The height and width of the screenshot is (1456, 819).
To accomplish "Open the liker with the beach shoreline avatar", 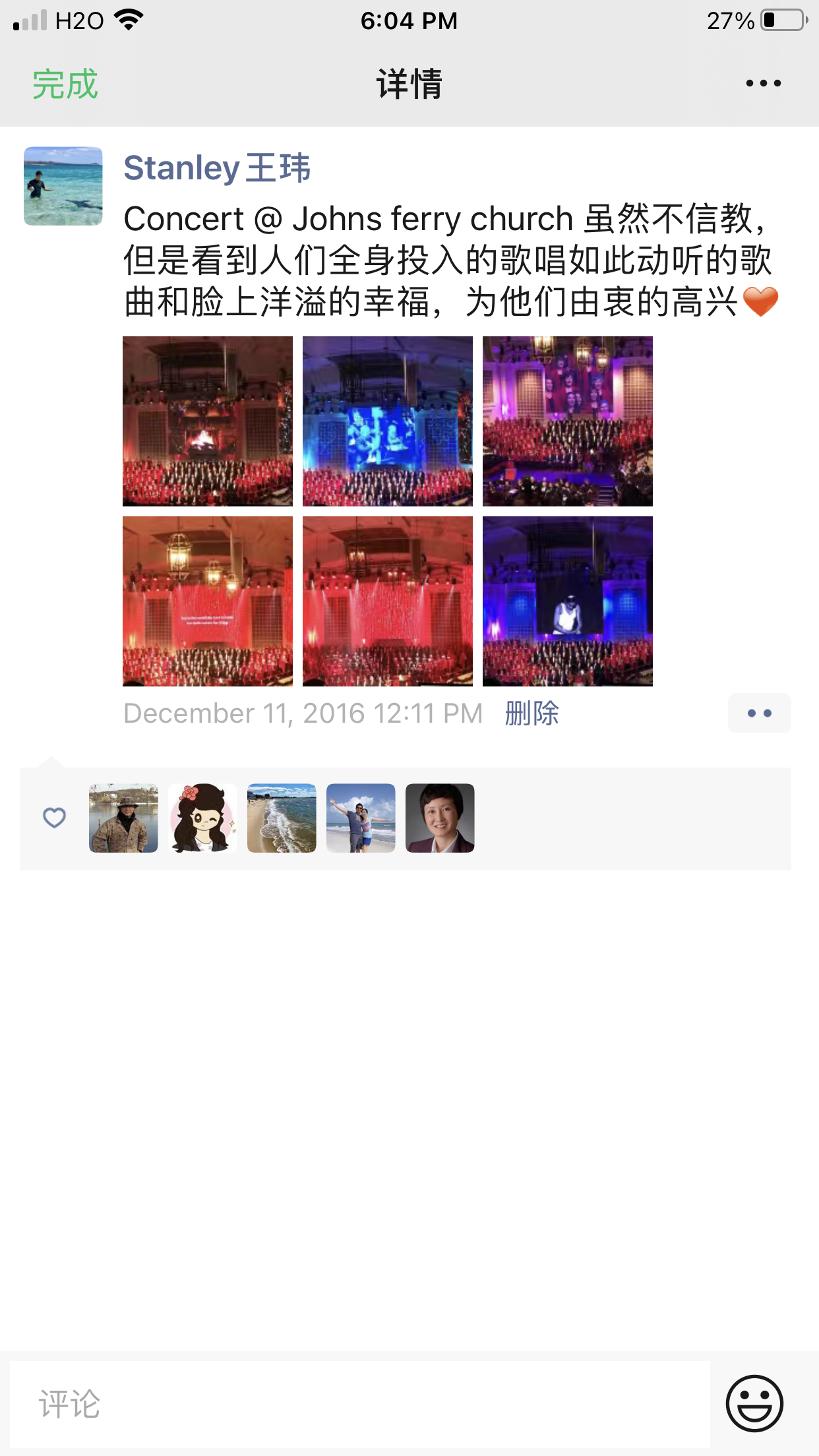I will [282, 818].
